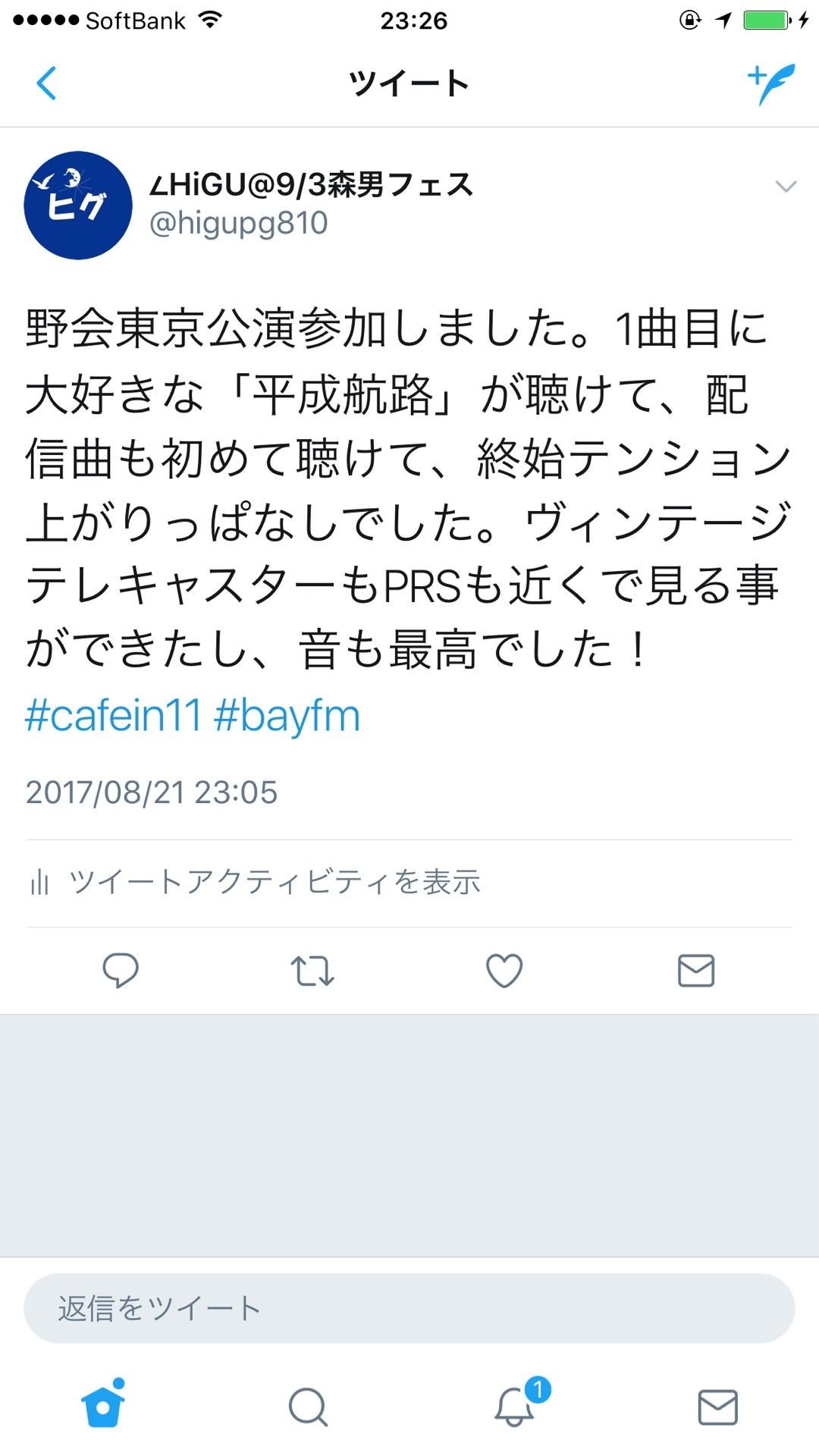
Task: Go back using the top arrow
Action: tap(46, 83)
